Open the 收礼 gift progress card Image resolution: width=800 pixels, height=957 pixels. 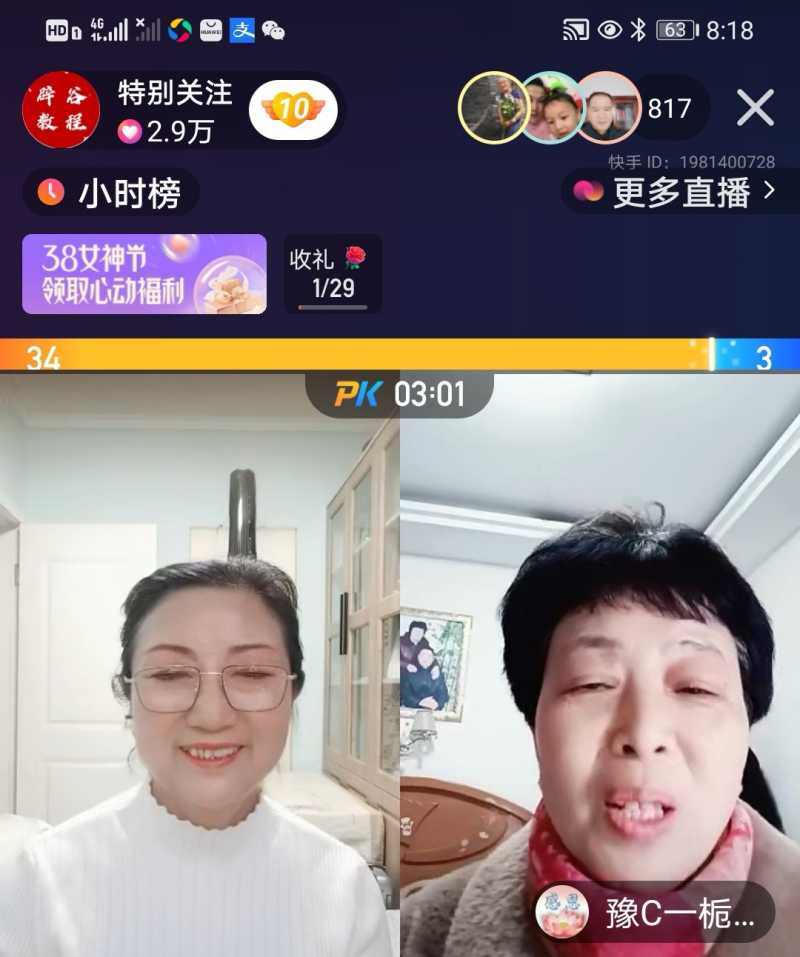pyautogui.click(x=332, y=274)
